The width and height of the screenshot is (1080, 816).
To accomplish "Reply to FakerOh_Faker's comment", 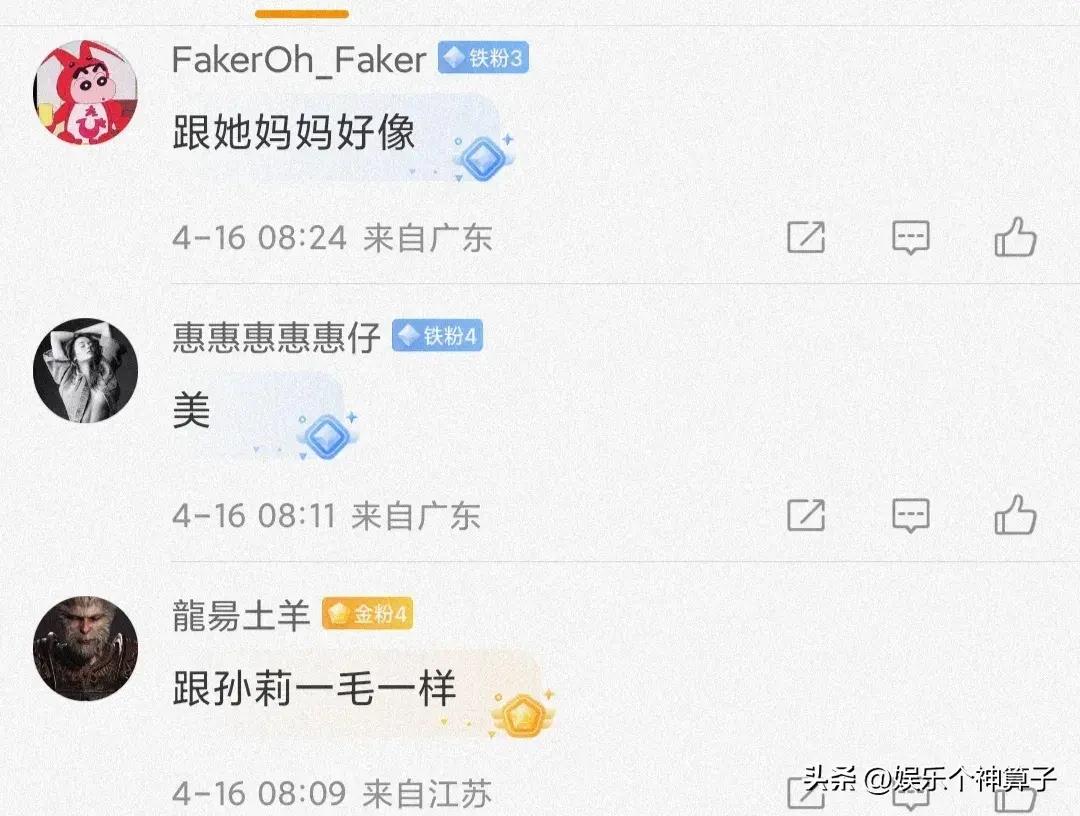I will 910,238.
